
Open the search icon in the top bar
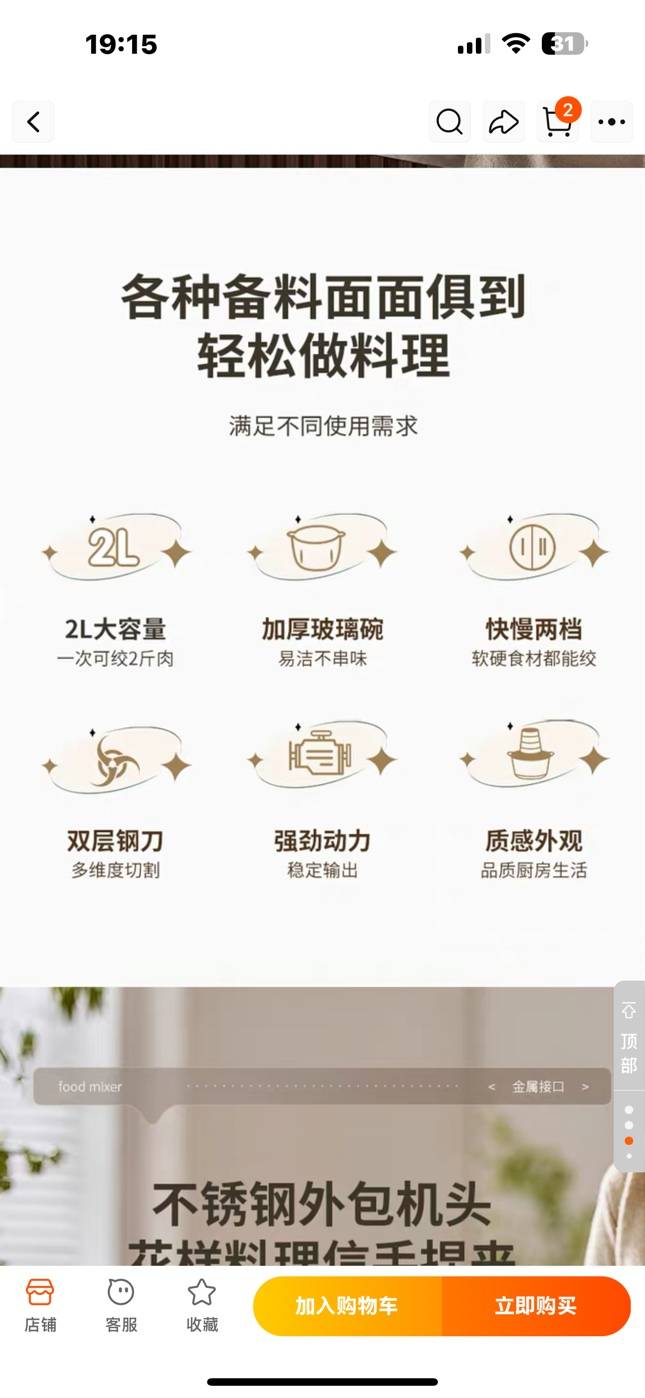coord(450,122)
